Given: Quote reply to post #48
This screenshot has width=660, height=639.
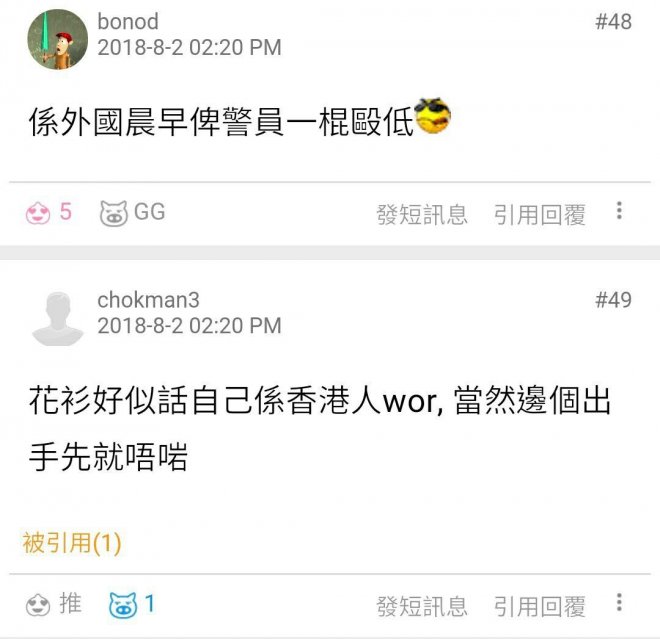Looking at the screenshot, I should coord(539,214).
